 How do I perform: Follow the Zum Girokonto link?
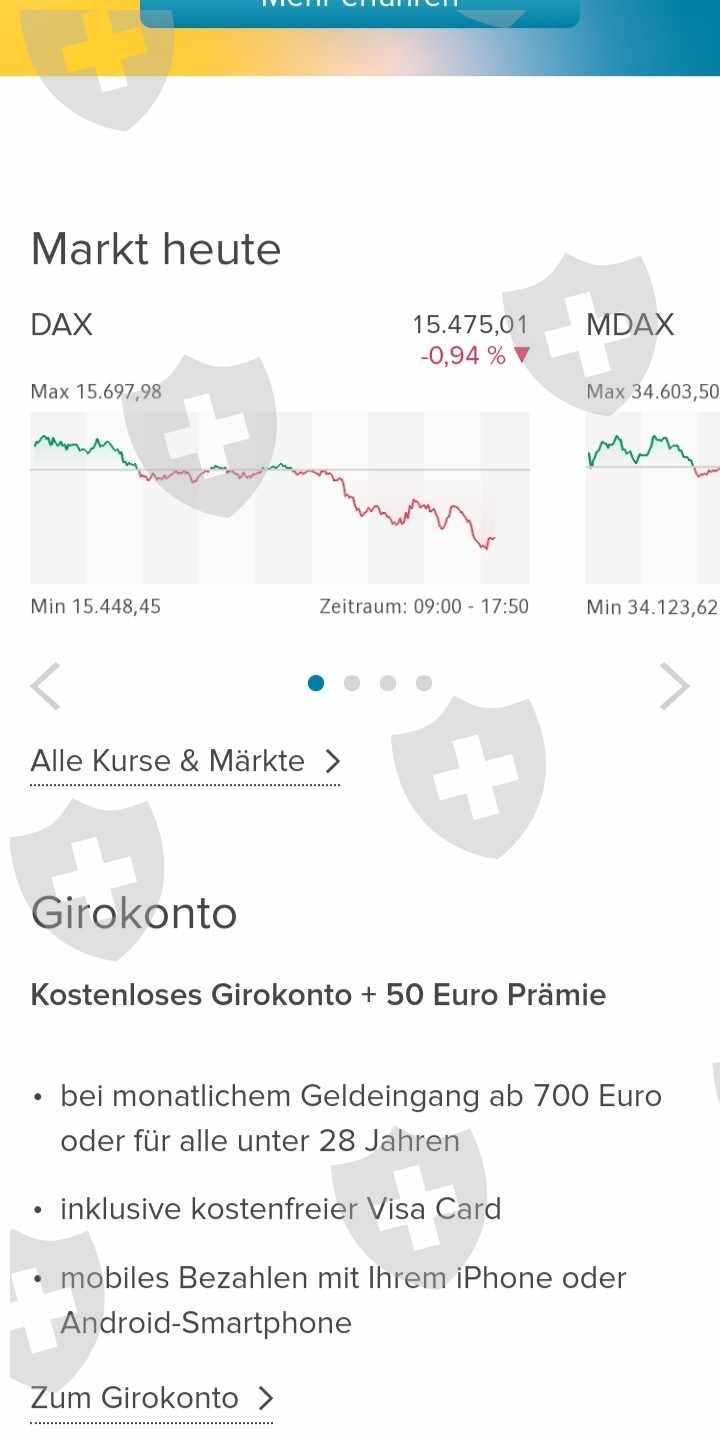pyautogui.click(x=152, y=1398)
